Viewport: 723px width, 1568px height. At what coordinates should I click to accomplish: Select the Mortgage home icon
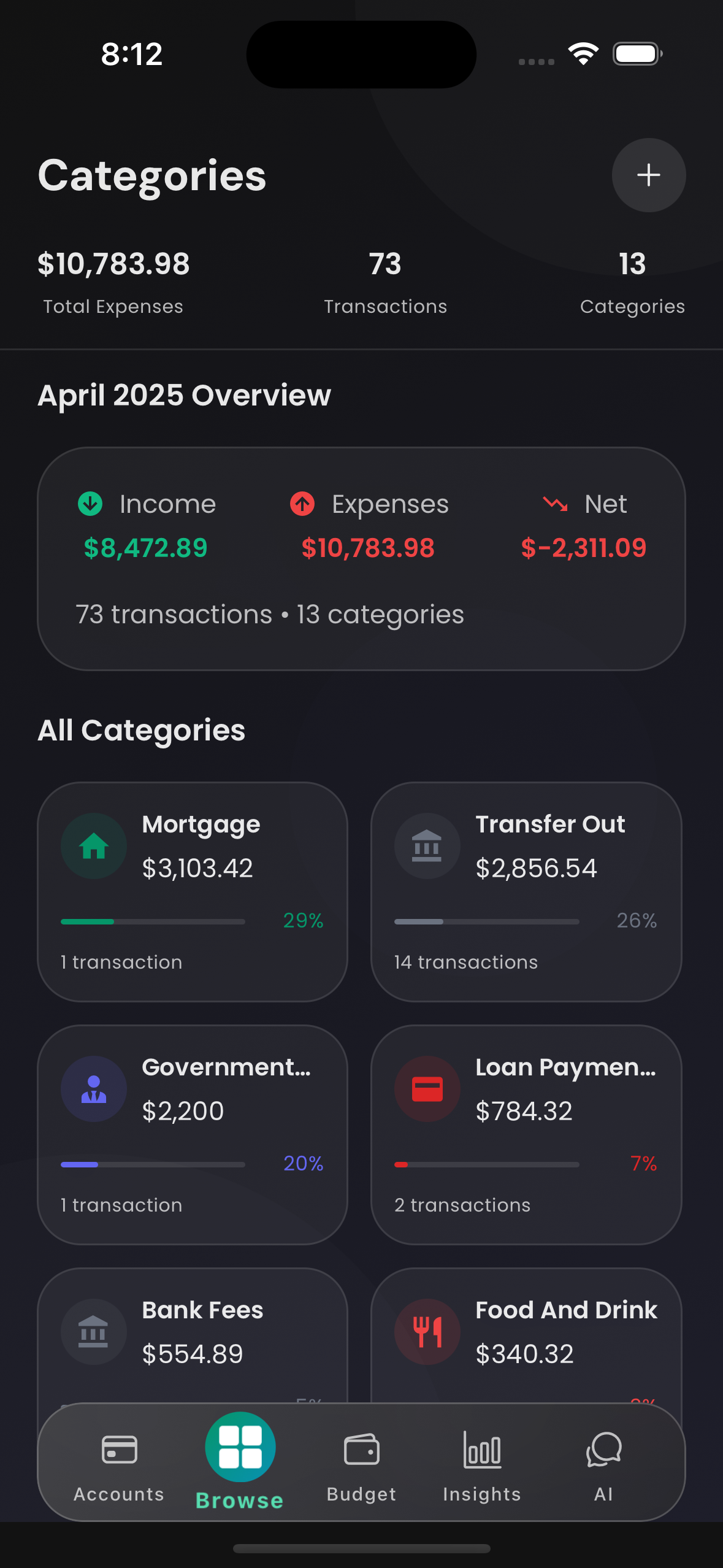pos(93,845)
